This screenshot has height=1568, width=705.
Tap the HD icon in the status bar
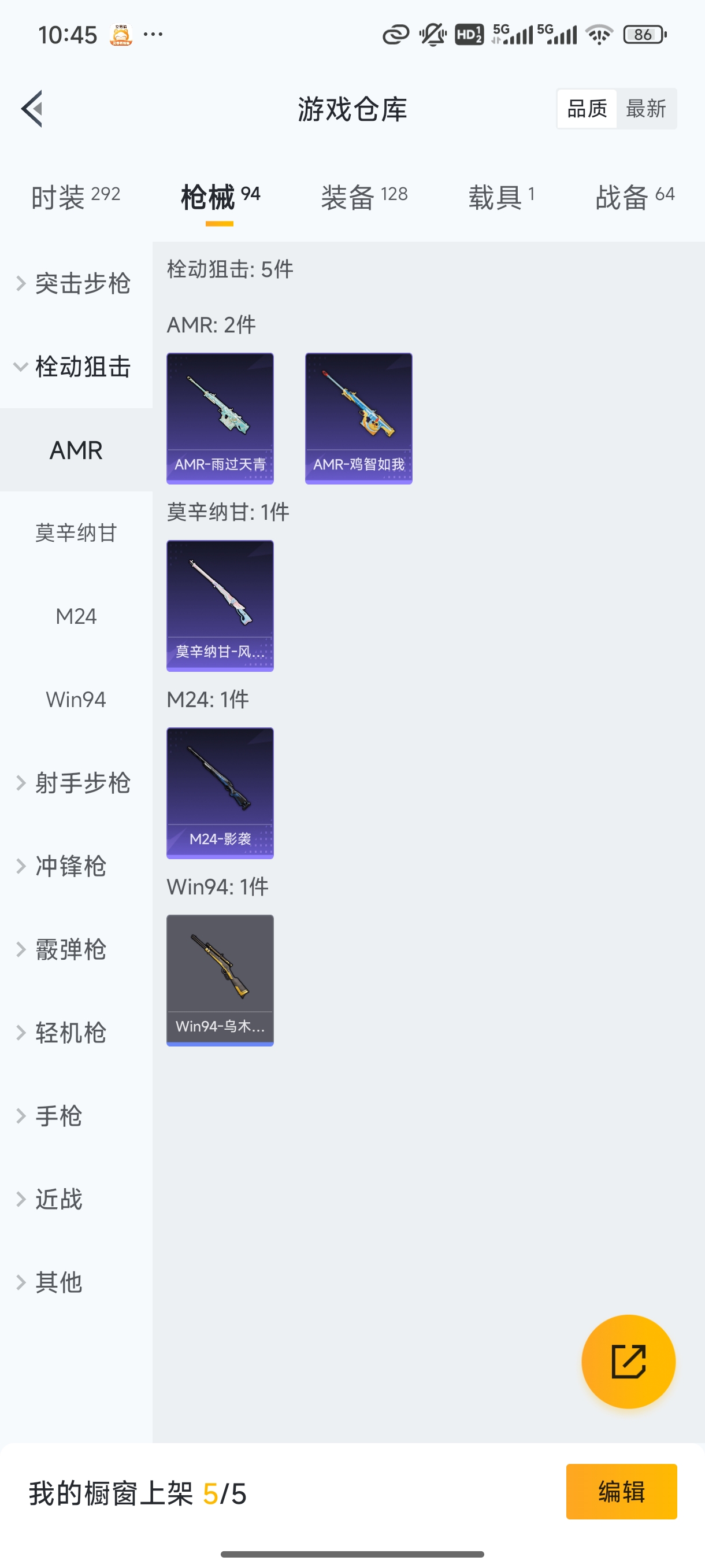point(470,35)
